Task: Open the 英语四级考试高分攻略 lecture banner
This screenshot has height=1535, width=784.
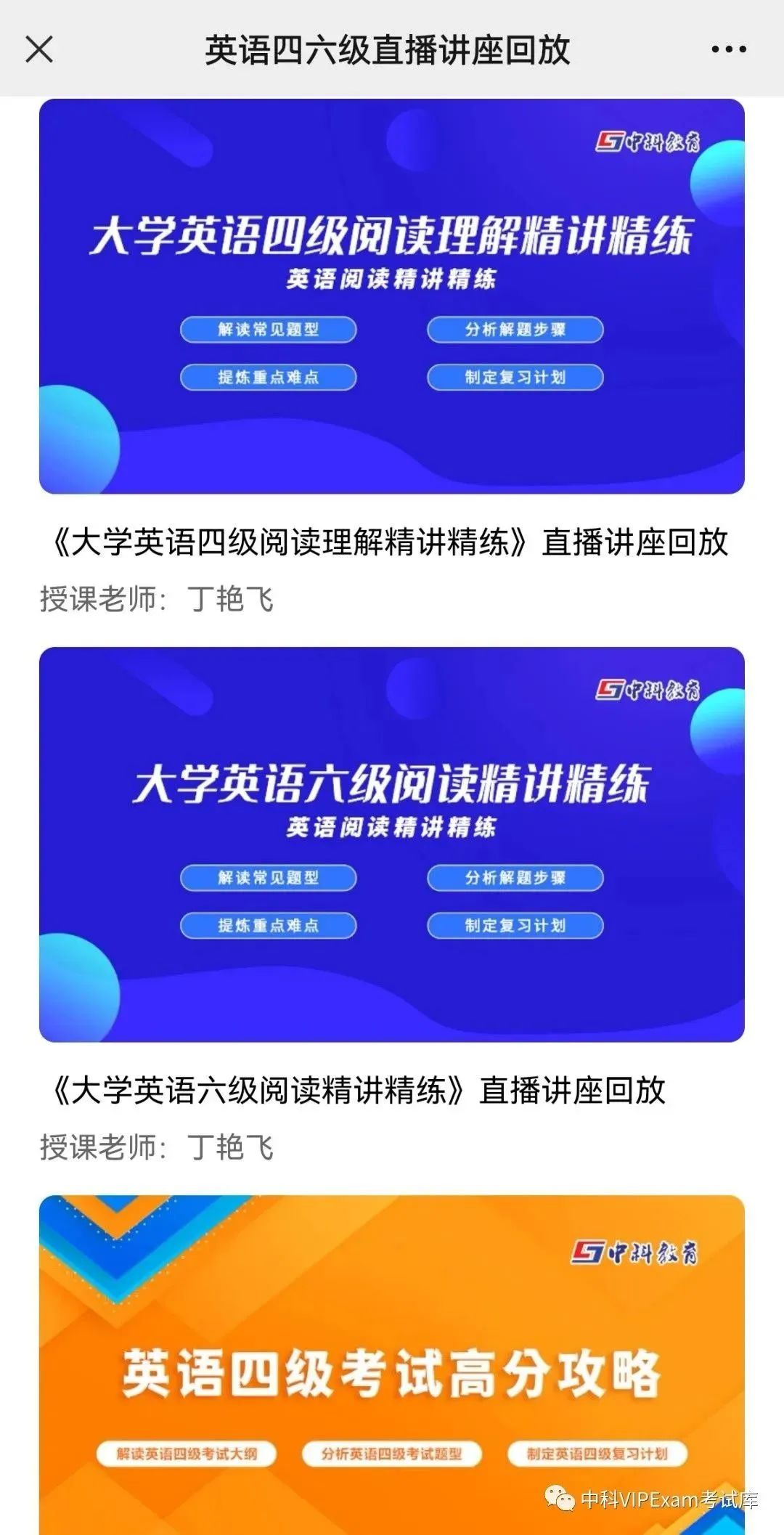Action: (x=392, y=1365)
